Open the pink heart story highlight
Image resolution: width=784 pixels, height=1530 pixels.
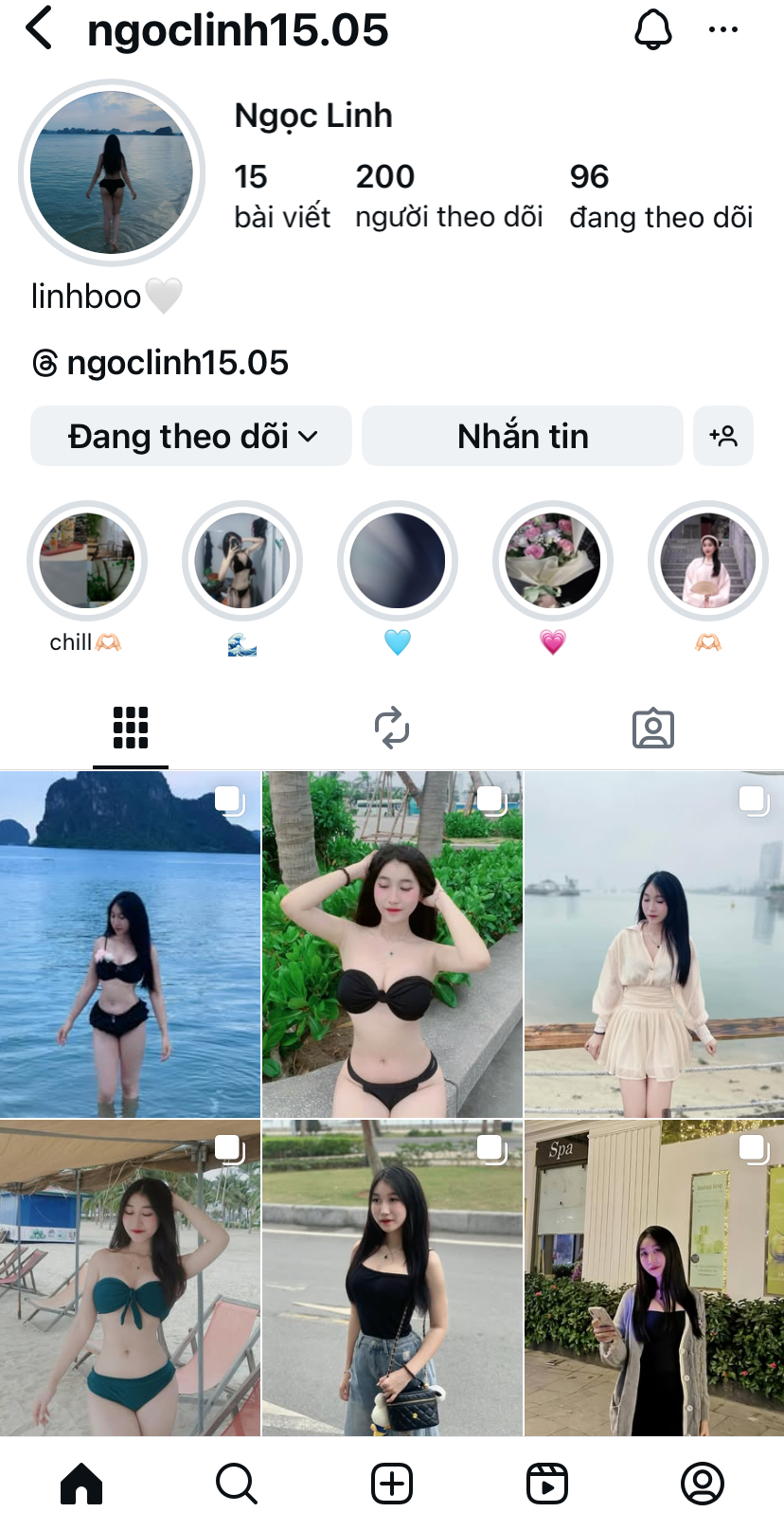point(553,561)
